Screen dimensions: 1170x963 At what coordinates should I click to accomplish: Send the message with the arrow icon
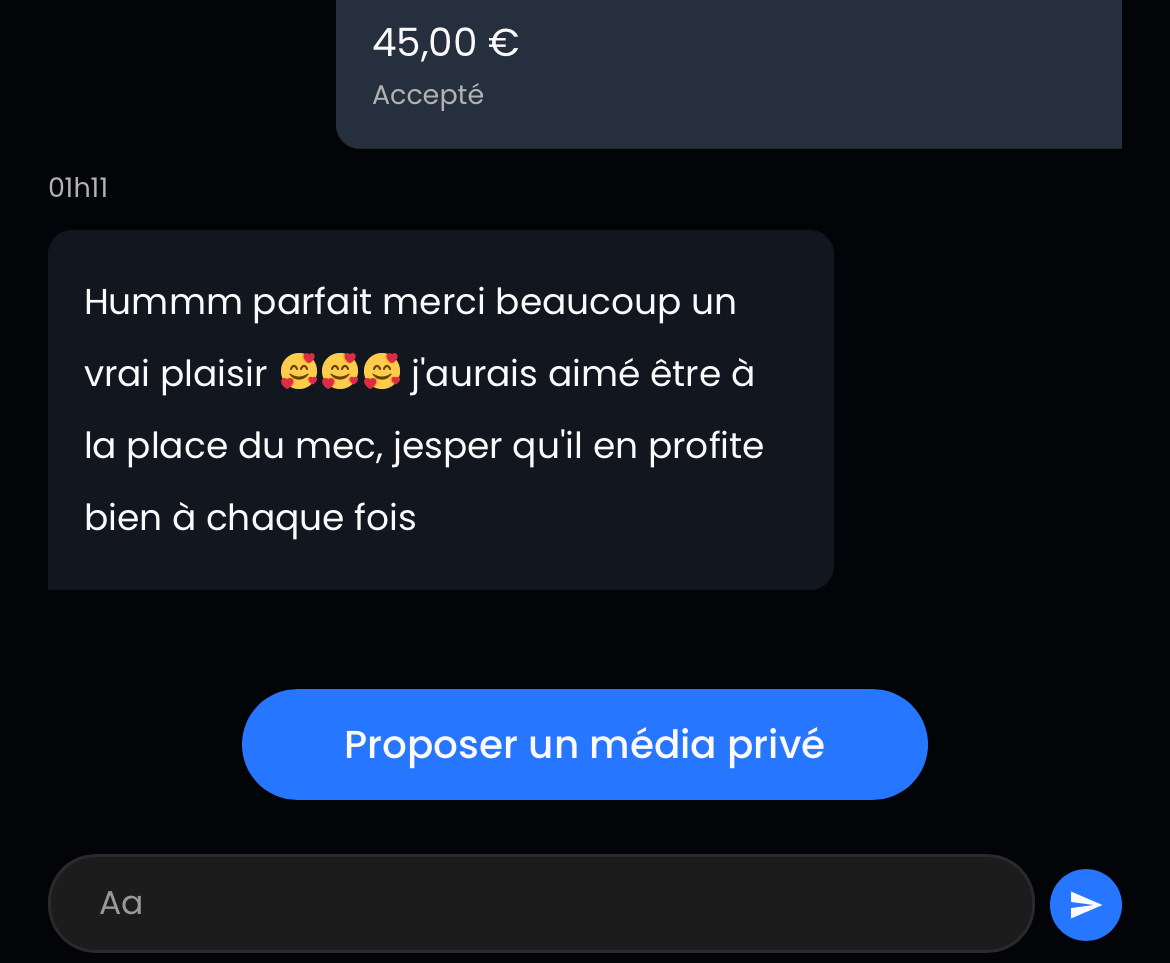[x=1085, y=905]
